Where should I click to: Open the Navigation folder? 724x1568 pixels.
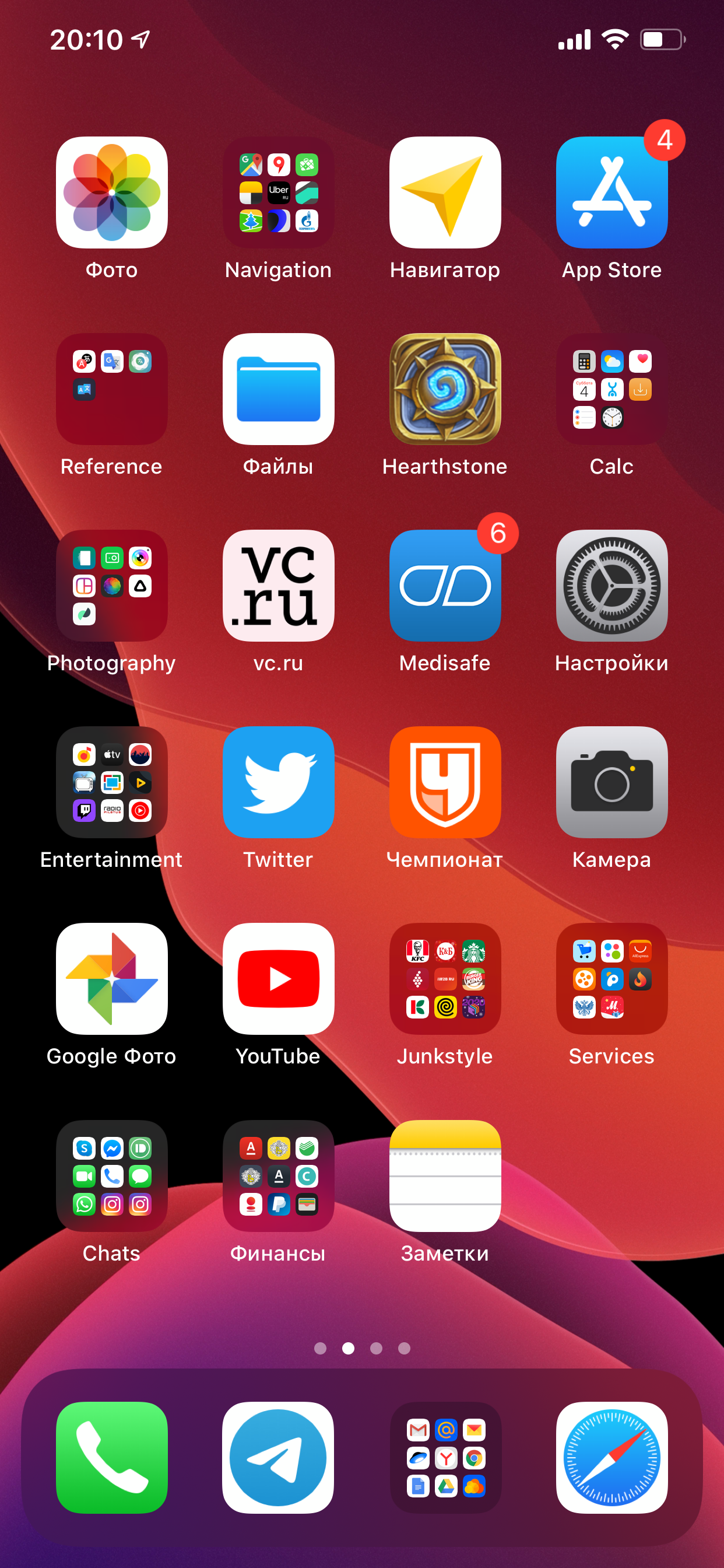(278, 192)
